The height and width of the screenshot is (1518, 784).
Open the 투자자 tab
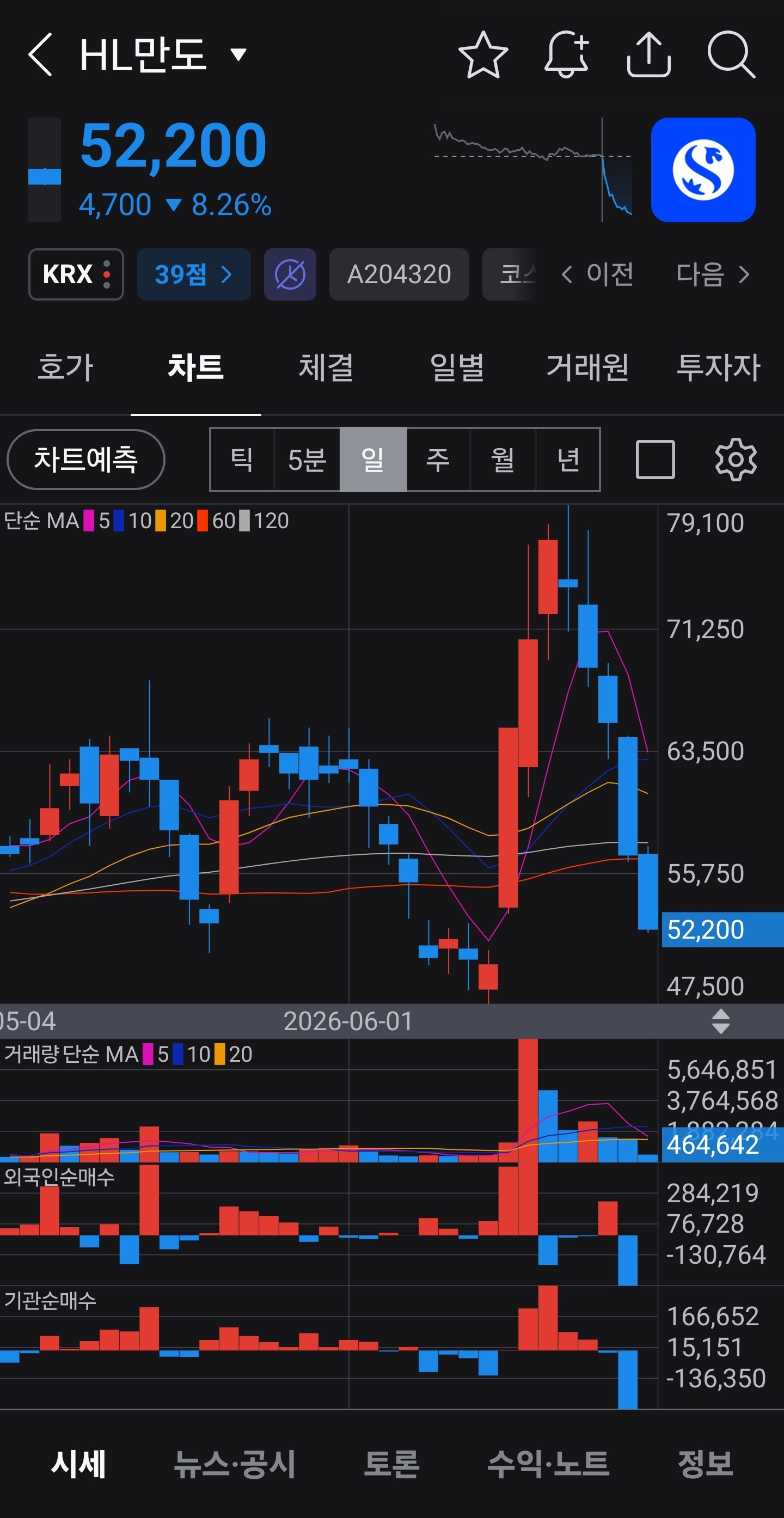coord(719,367)
